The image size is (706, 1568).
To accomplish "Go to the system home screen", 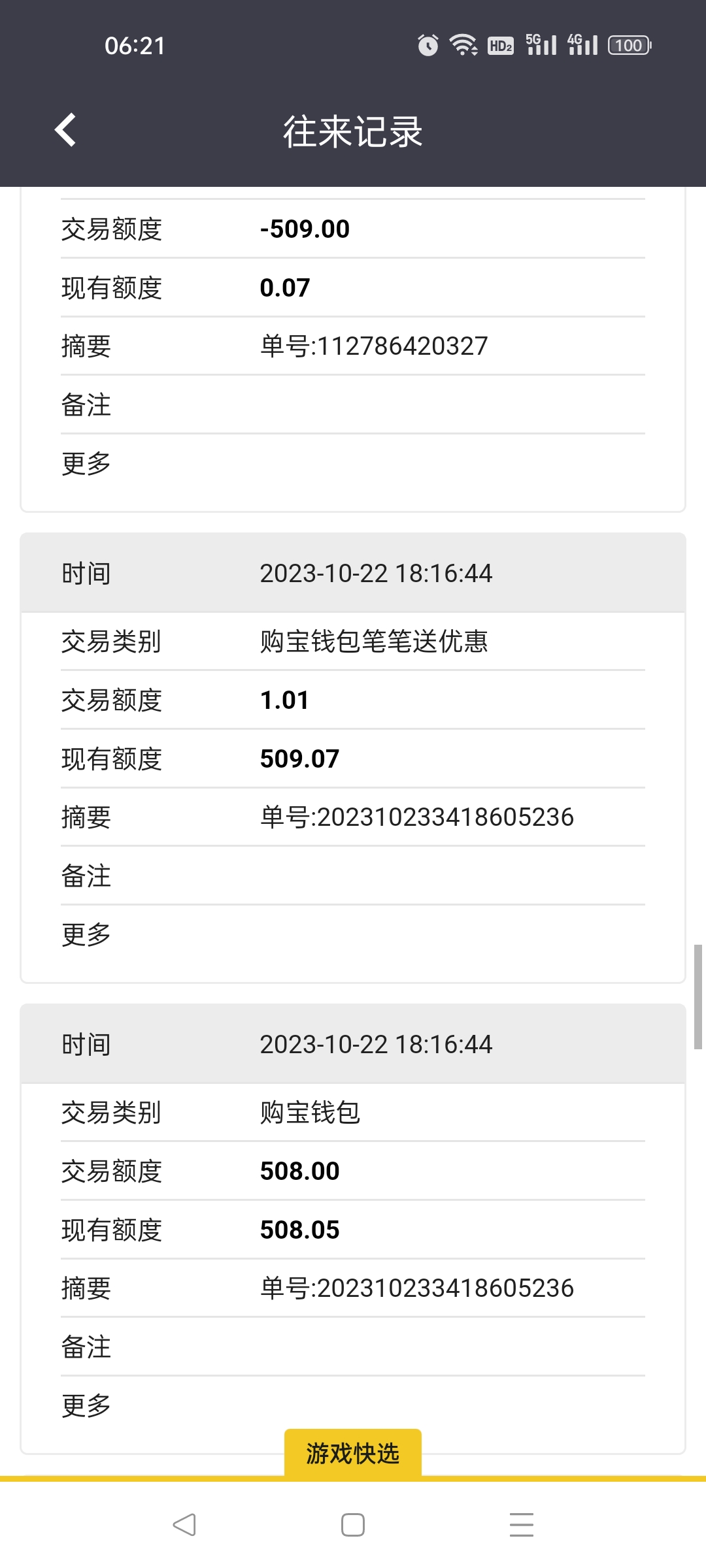I will click(353, 1525).
